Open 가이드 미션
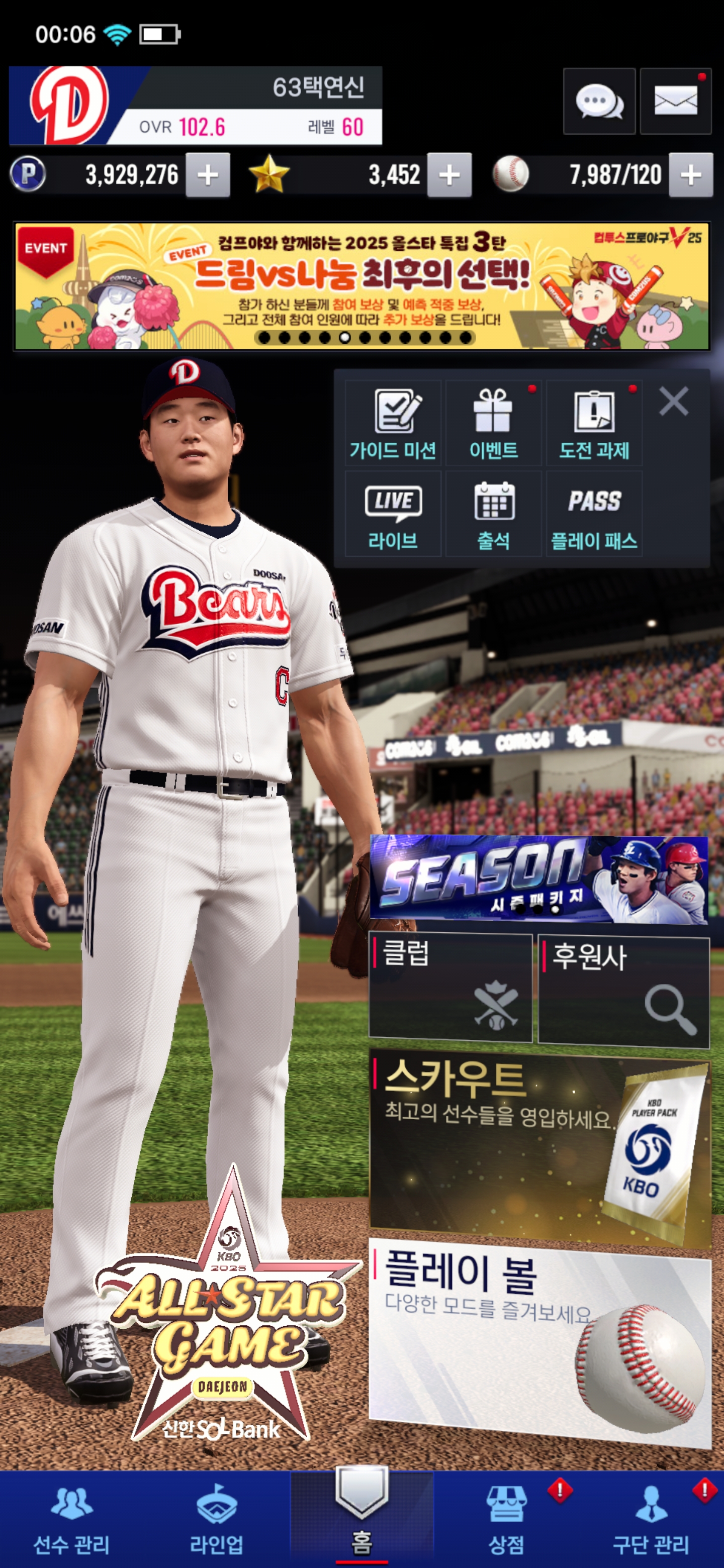 pos(393,424)
